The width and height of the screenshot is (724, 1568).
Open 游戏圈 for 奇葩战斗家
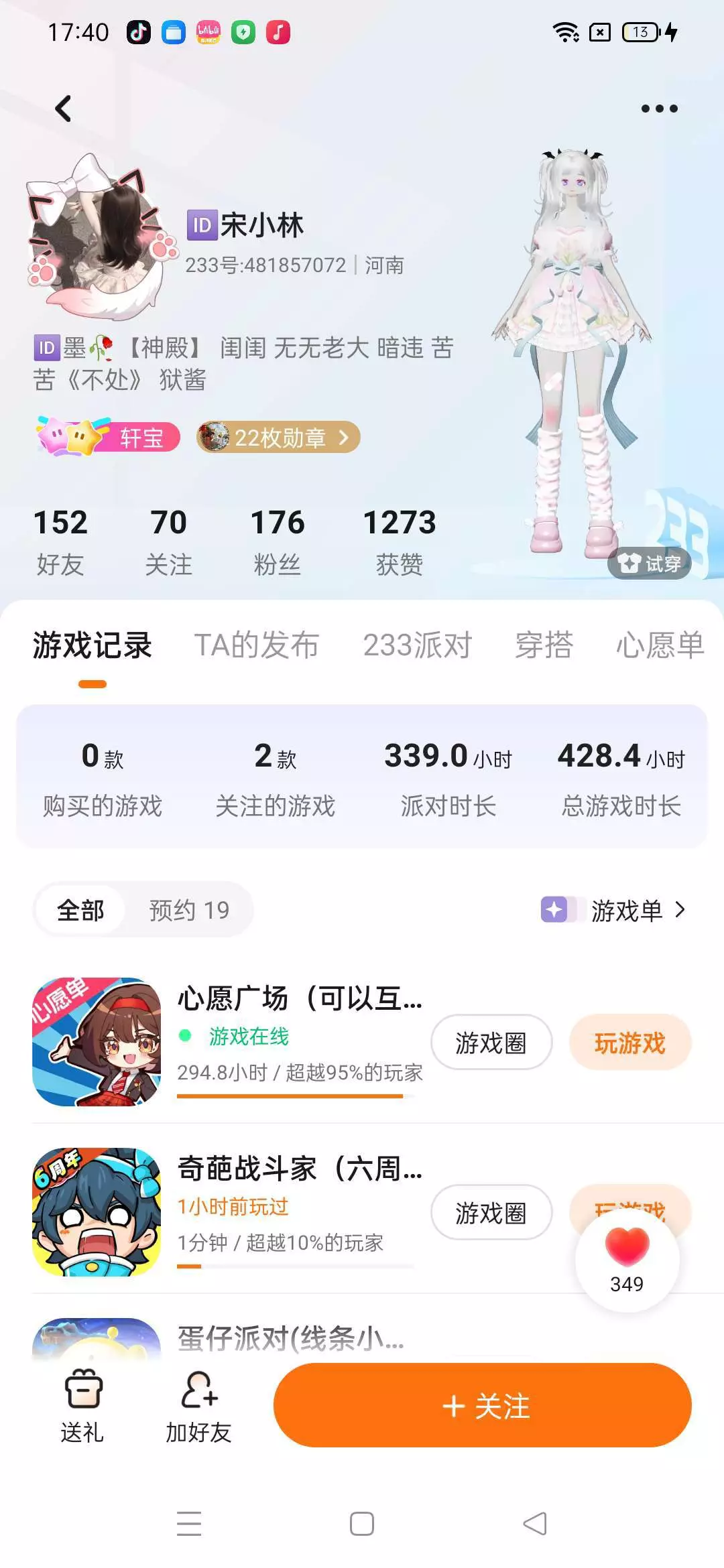coord(491,1213)
